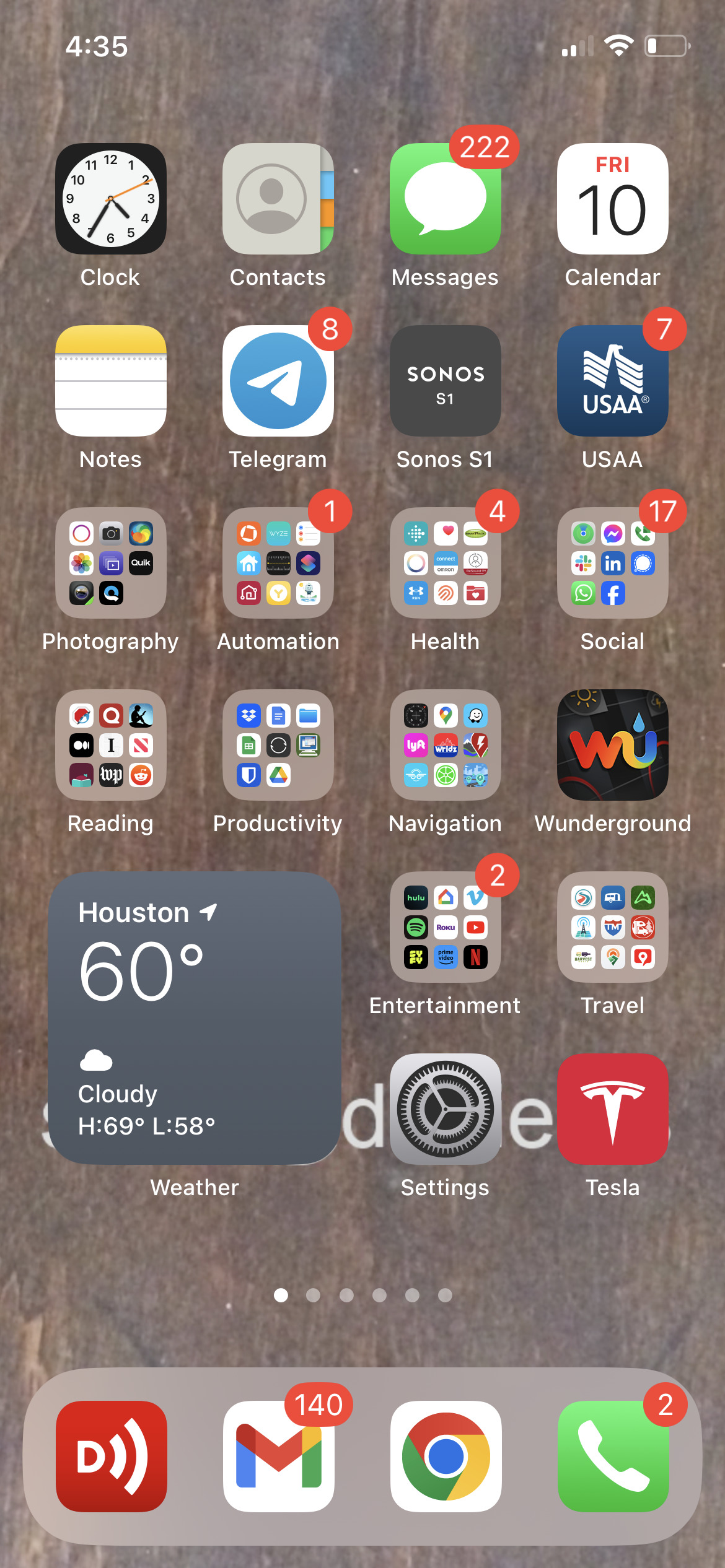The image size is (725, 1568).
Task: Open Telegram
Action: pyautogui.click(x=278, y=381)
